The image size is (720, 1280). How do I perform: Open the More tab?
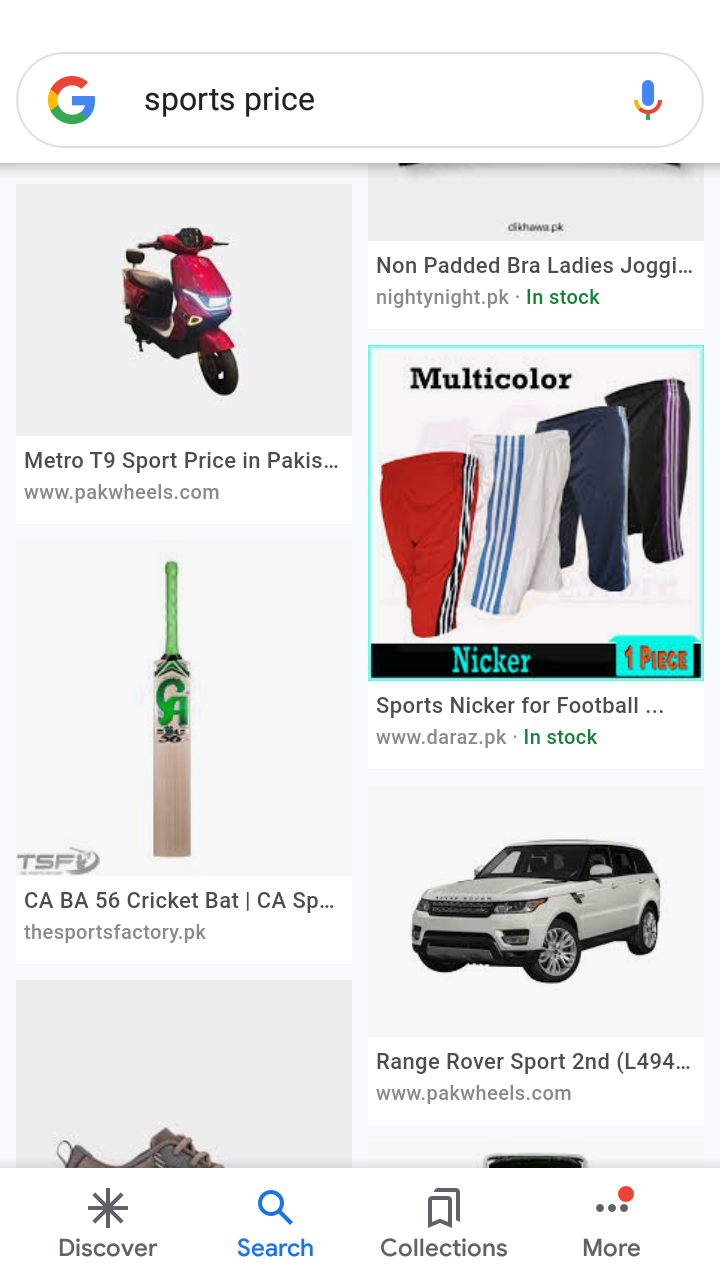click(x=612, y=1224)
